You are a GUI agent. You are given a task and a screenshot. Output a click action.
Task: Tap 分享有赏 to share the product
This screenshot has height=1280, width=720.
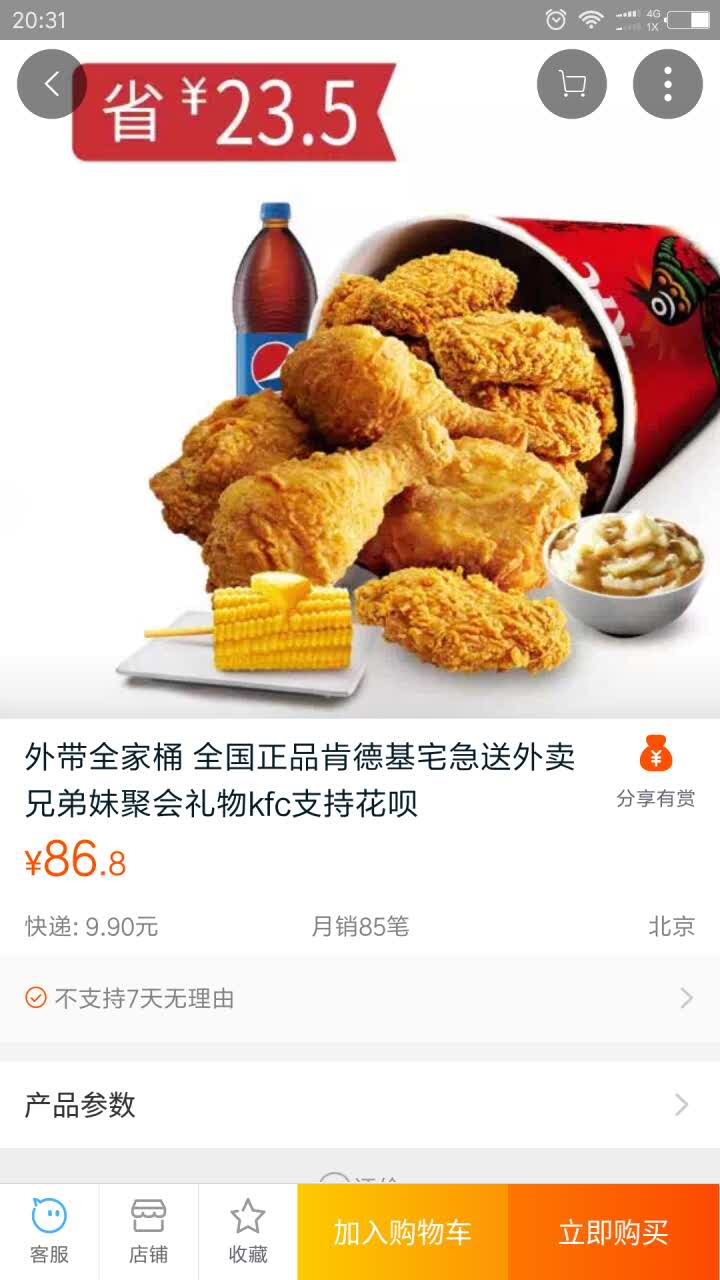tap(655, 771)
